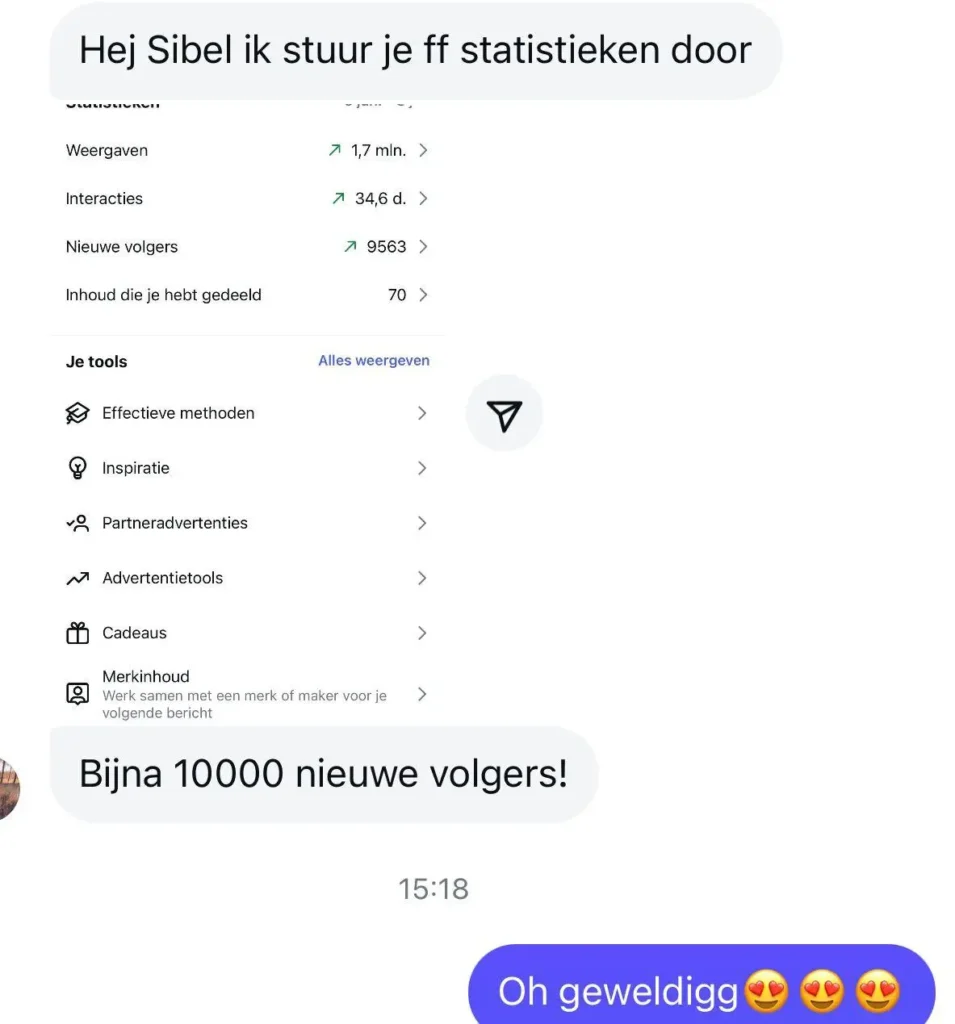The image size is (955, 1024).
Task: Tap the paper plane share icon
Action: (x=504, y=413)
